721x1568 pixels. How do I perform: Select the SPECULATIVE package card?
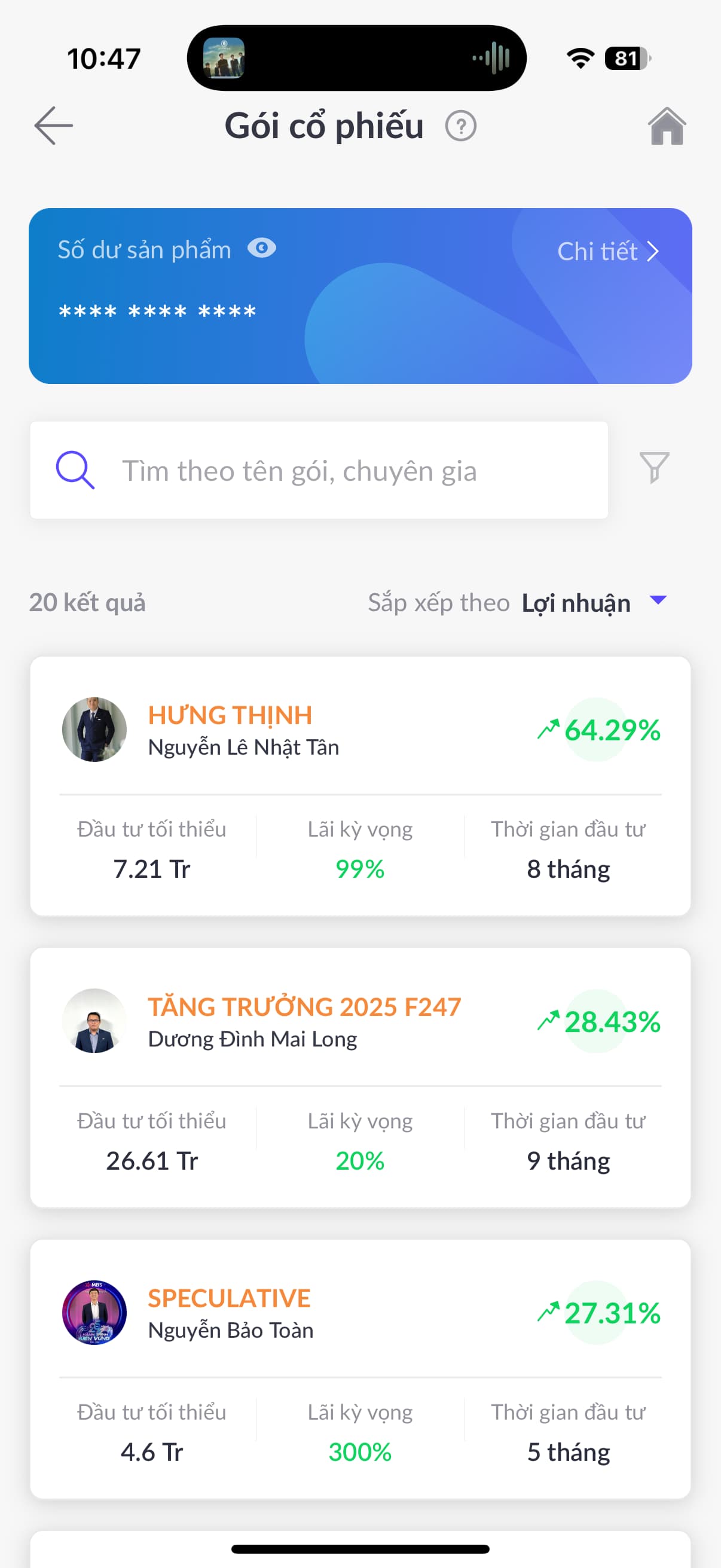click(360, 1369)
